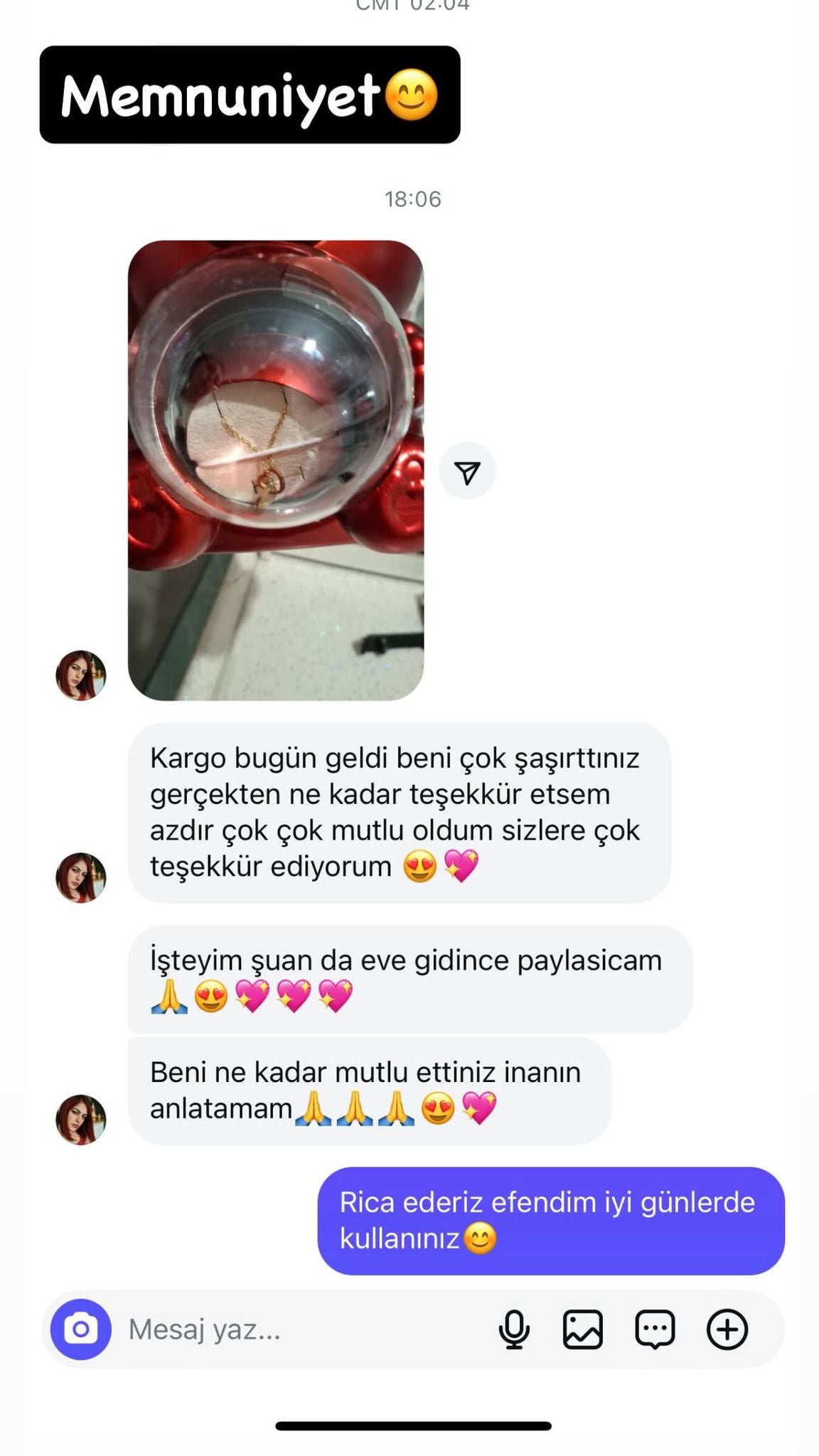The height and width of the screenshot is (1456, 819).
Task: Open sender's profile avatar beside the photo
Action: click(x=81, y=675)
